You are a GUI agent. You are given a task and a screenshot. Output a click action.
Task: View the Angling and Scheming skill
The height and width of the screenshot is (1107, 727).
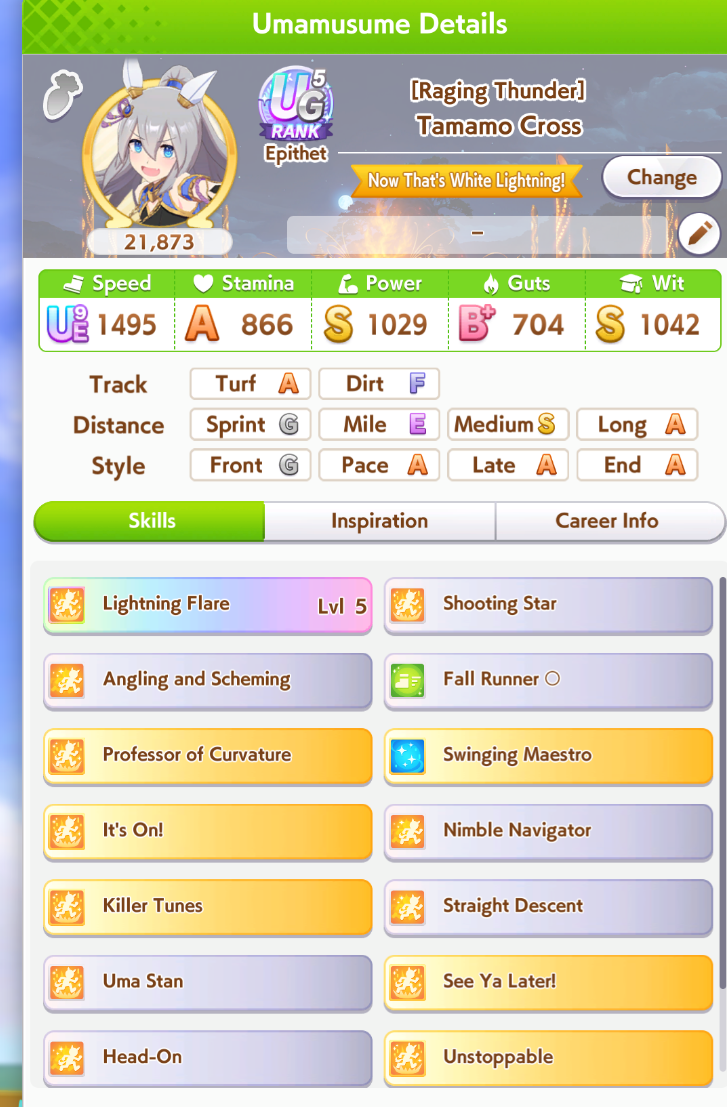coord(208,681)
